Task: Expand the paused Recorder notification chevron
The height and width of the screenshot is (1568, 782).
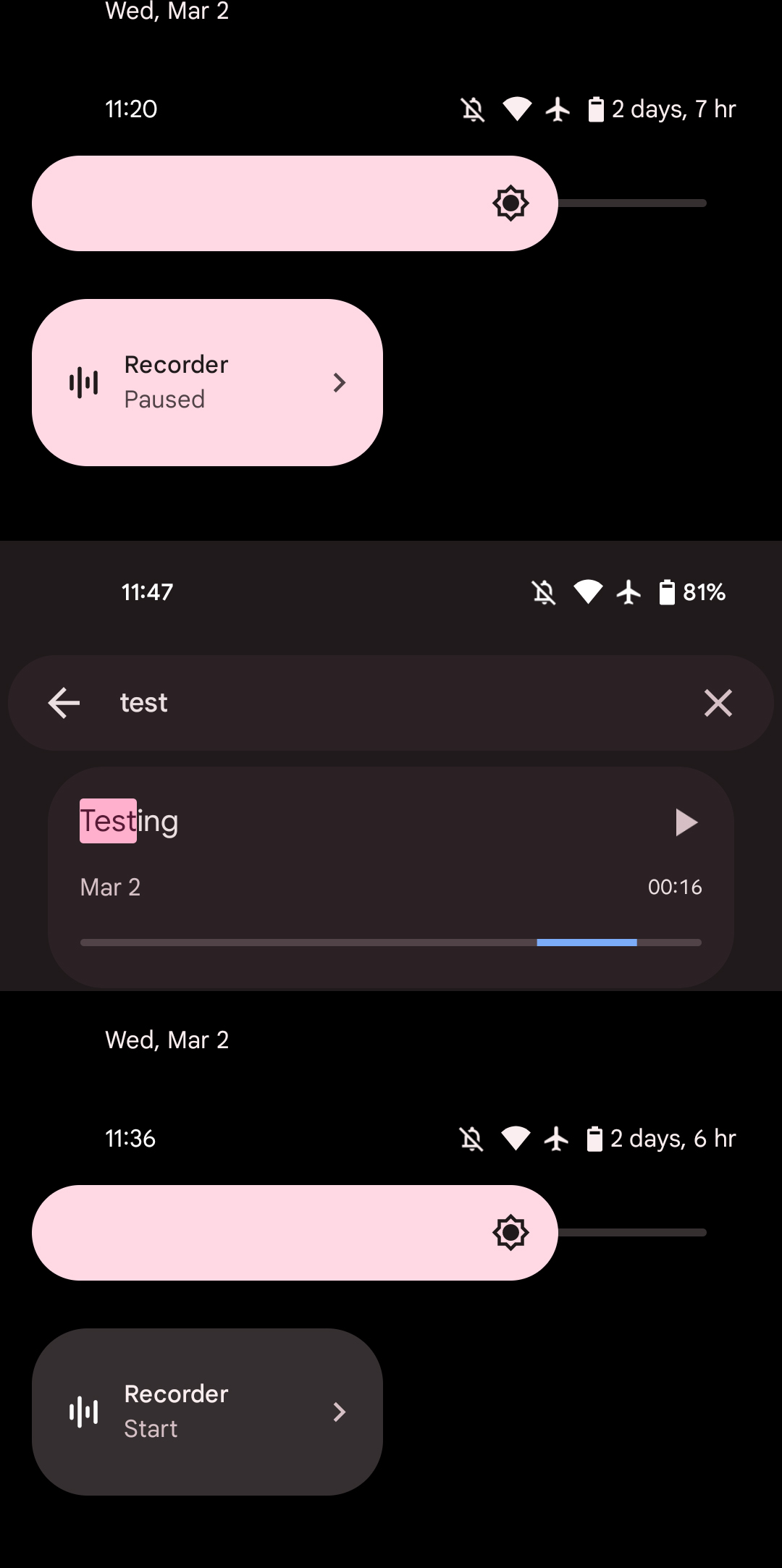Action: point(339,382)
